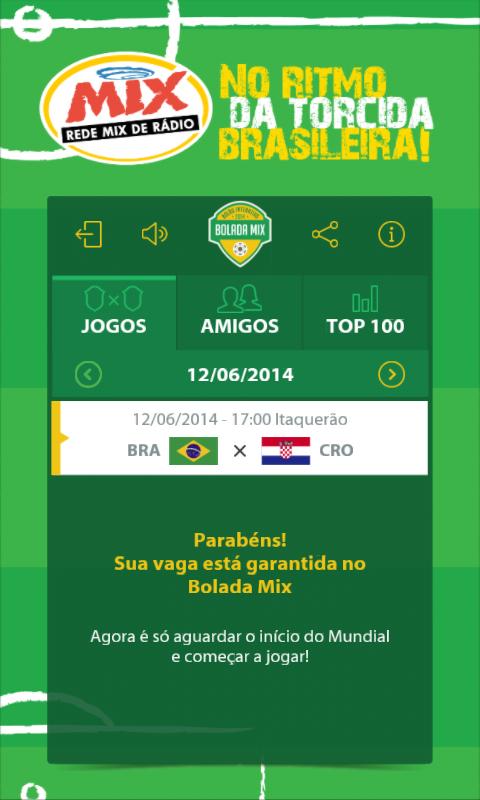Viewport: 480px width, 800px height.
Task: Switch to the Amigos tab
Action: 240,312
